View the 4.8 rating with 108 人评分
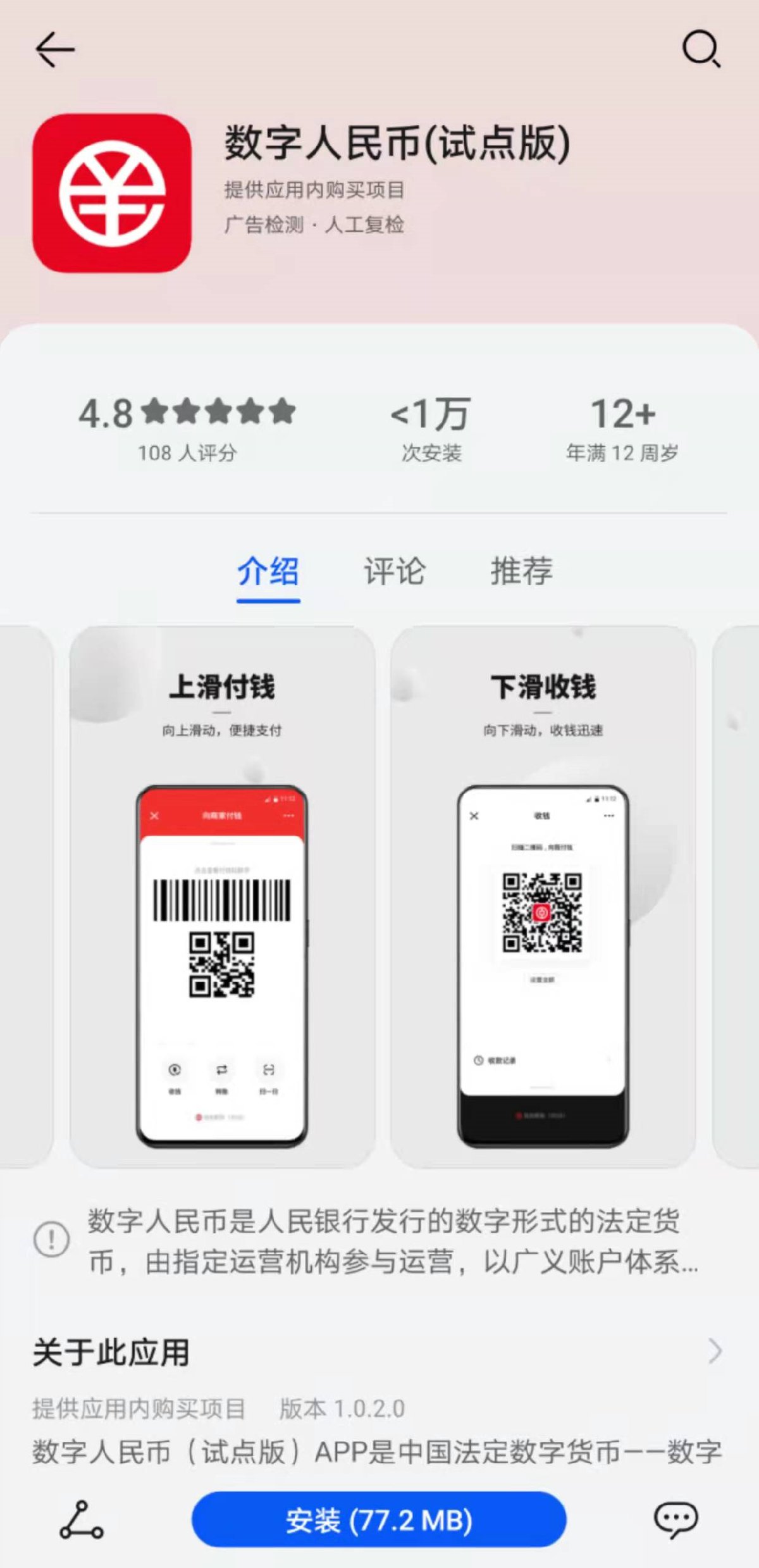This screenshot has width=759, height=1568. pos(187,428)
